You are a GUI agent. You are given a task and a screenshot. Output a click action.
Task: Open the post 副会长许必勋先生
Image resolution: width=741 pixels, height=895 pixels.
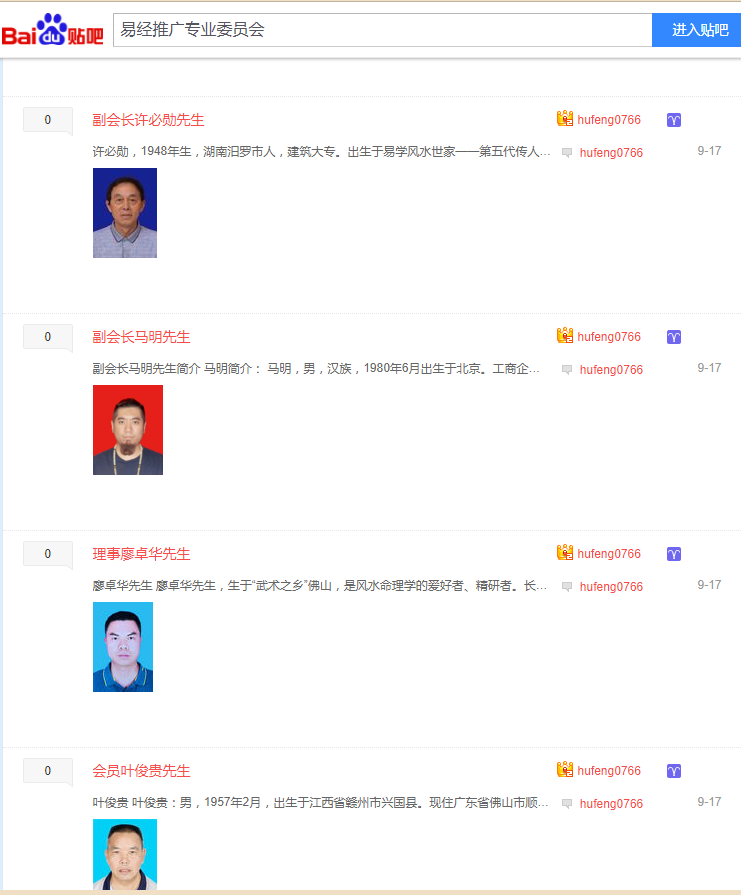click(x=148, y=120)
